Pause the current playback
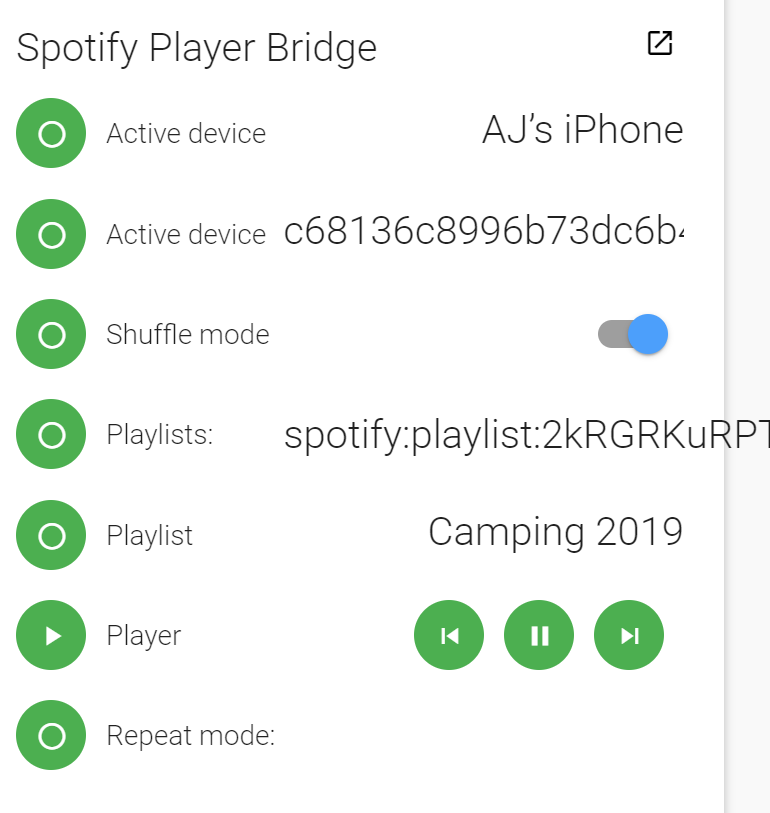The image size is (770, 813). pyautogui.click(x=539, y=635)
